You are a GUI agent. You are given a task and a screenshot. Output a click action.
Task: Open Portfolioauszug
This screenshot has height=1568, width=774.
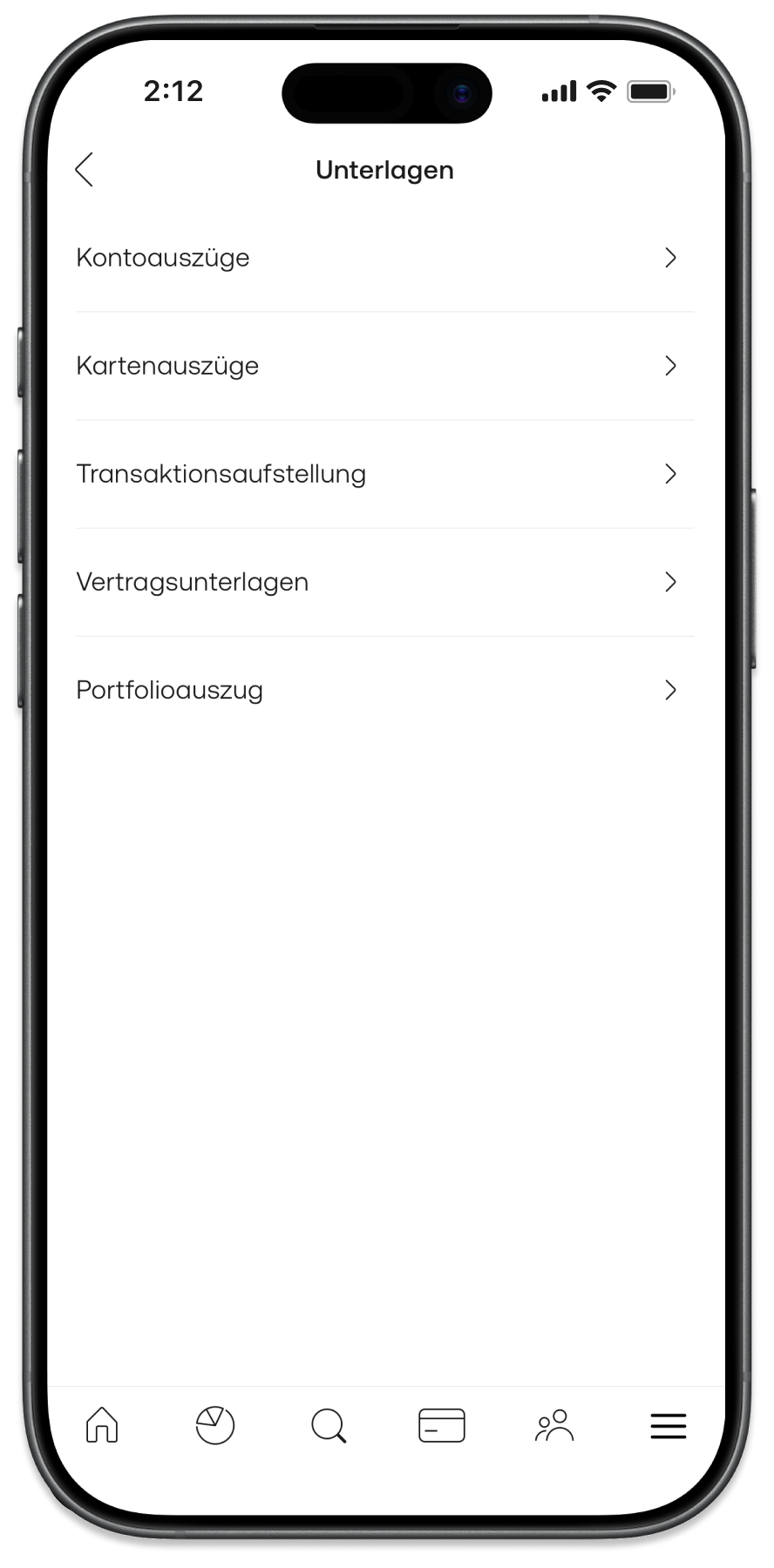point(384,690)
